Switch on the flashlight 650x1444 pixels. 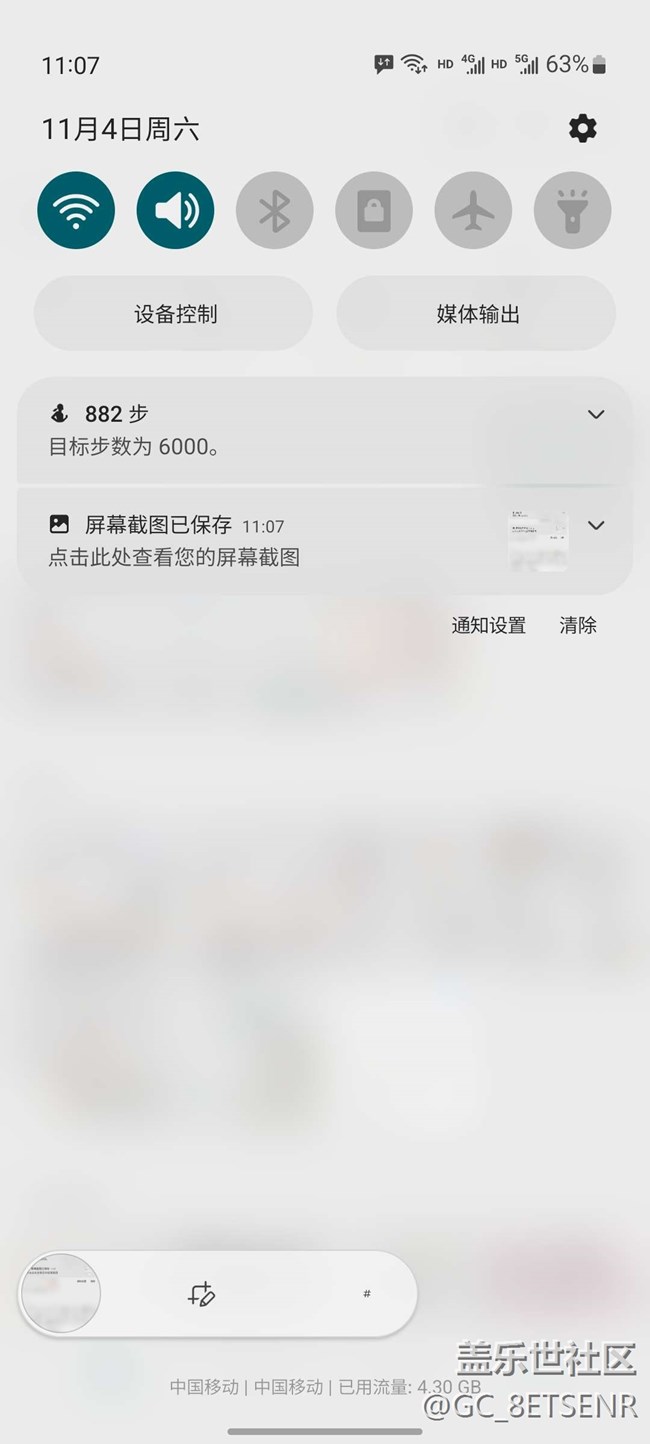(x=572, y=211)
